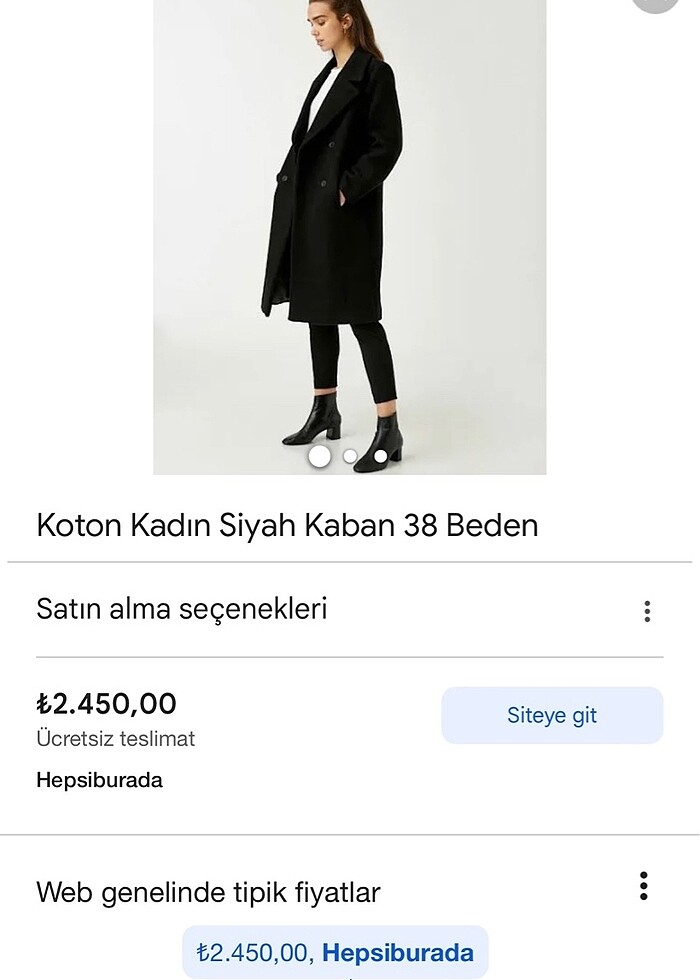Close the product panel with the top-right button
The height and width of the screenshot is (980, 700).
[656, 3]
